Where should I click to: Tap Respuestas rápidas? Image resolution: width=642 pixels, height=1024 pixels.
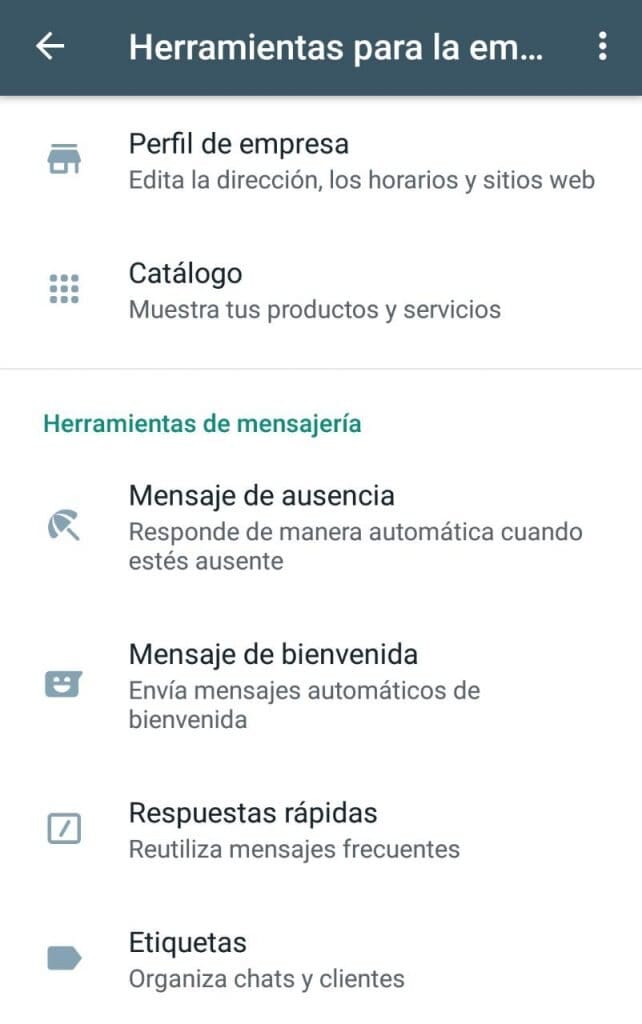tap(321, 829)
